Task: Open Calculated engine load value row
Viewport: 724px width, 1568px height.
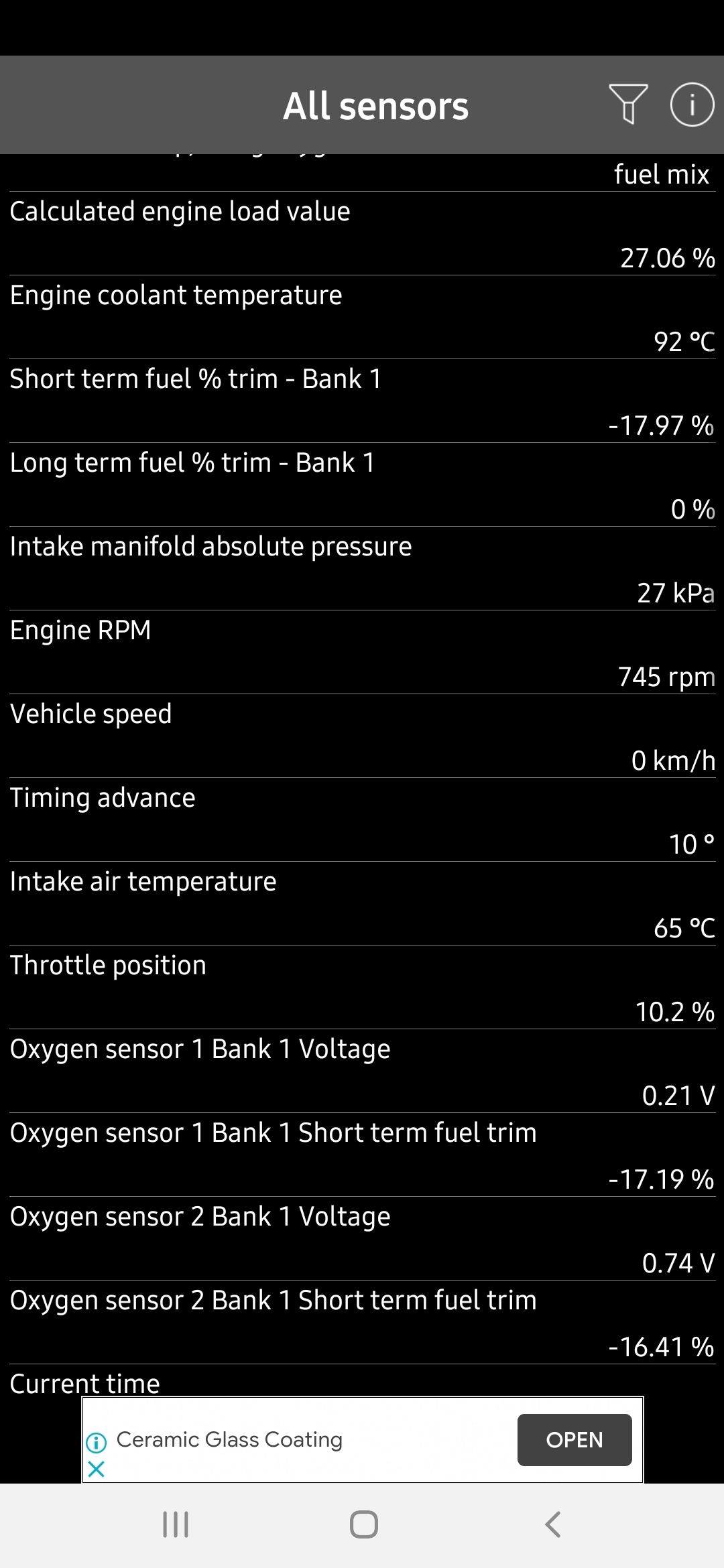Action: coord(362,233)
